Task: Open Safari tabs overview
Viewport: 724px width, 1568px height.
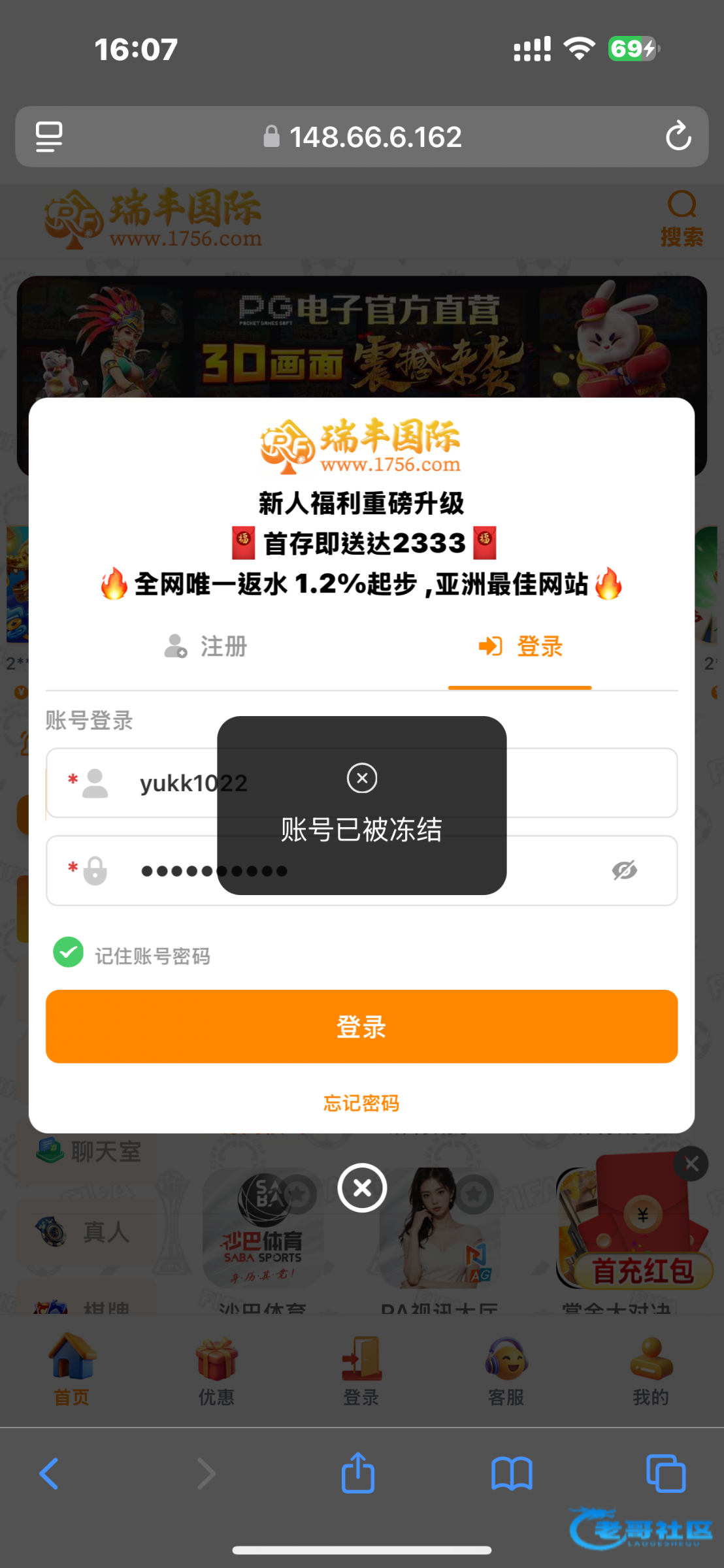Action: (665, 1474)
